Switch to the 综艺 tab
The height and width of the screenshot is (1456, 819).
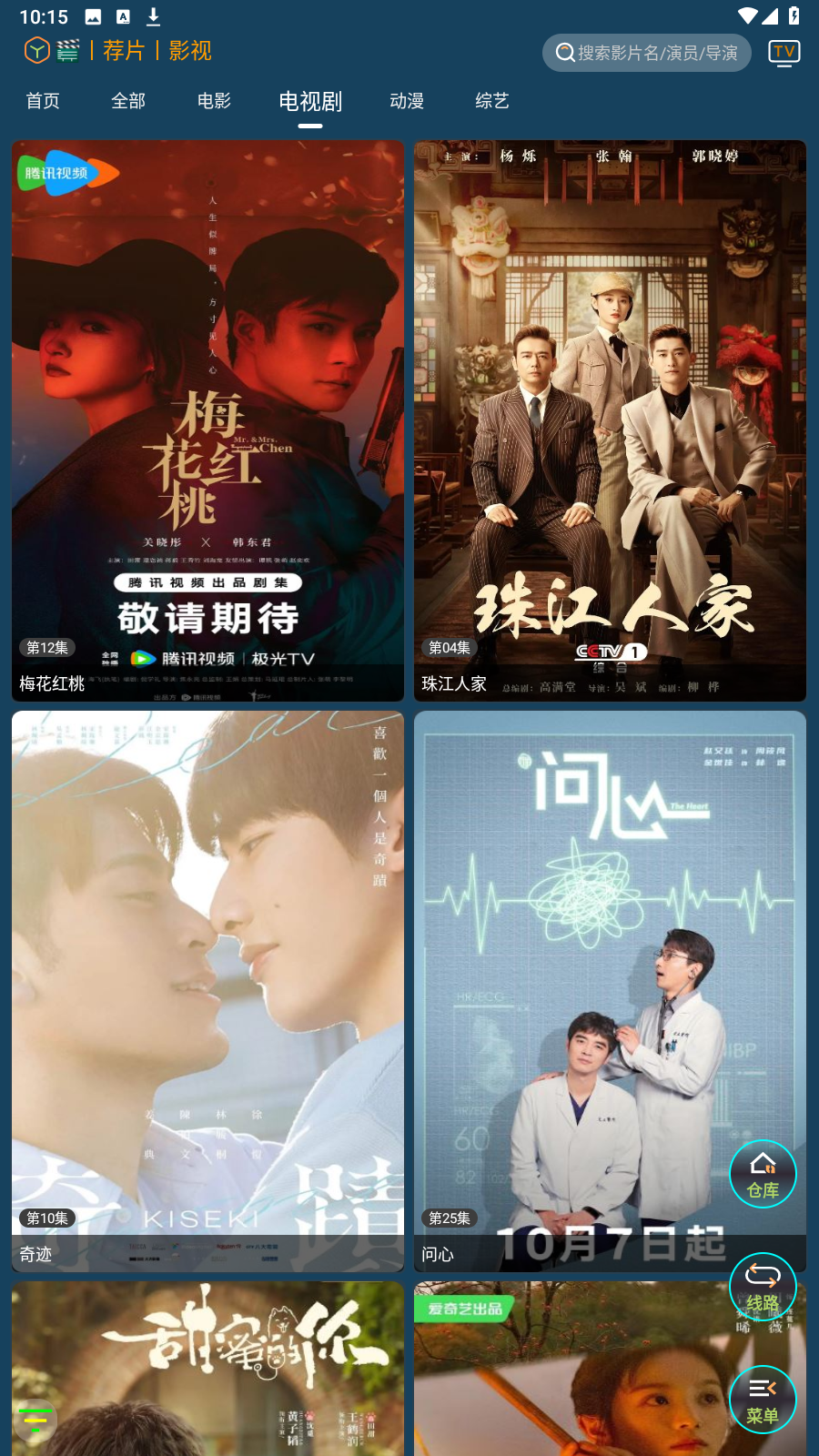pos(492,101)
